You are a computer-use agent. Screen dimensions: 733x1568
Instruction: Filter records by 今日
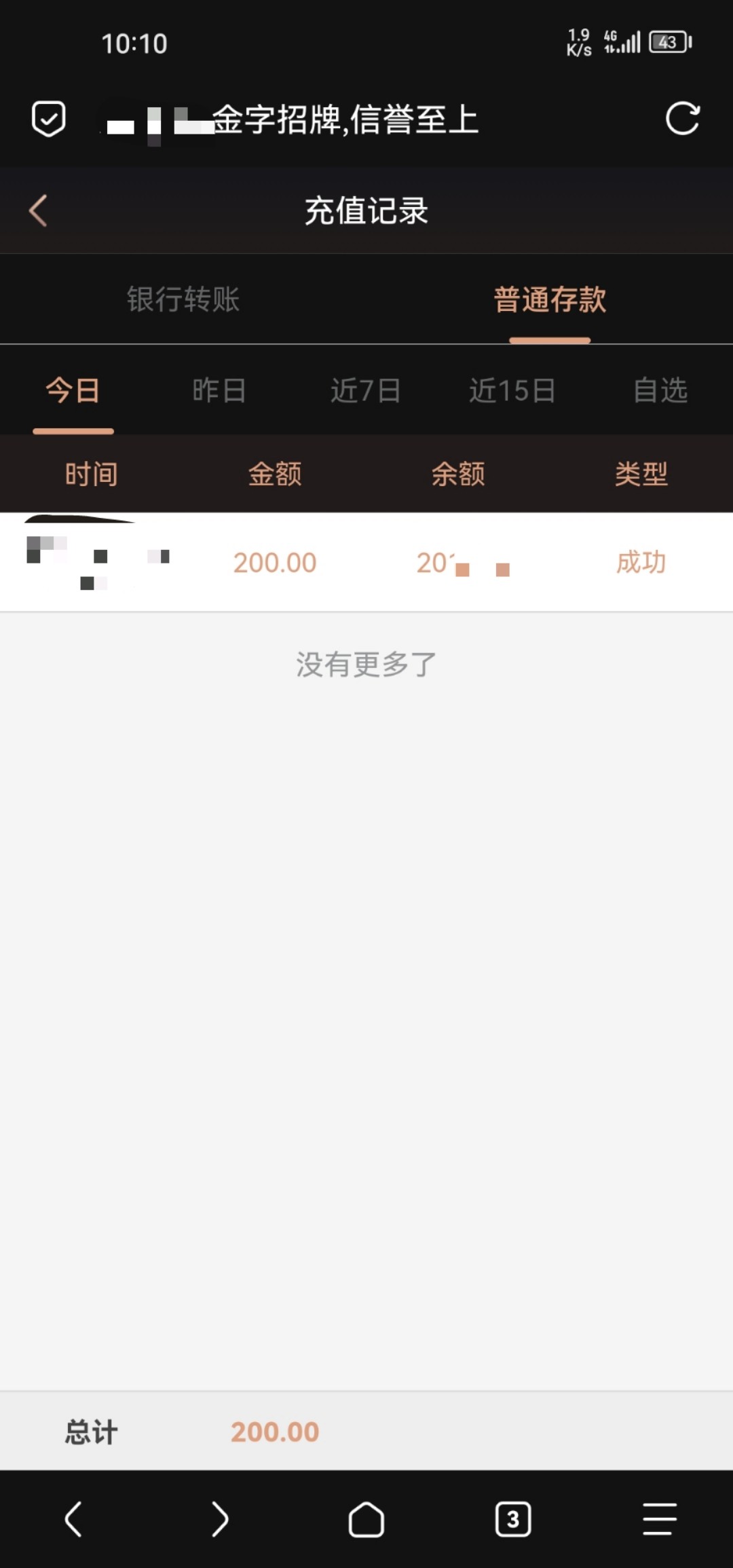(x=73, y=391)
